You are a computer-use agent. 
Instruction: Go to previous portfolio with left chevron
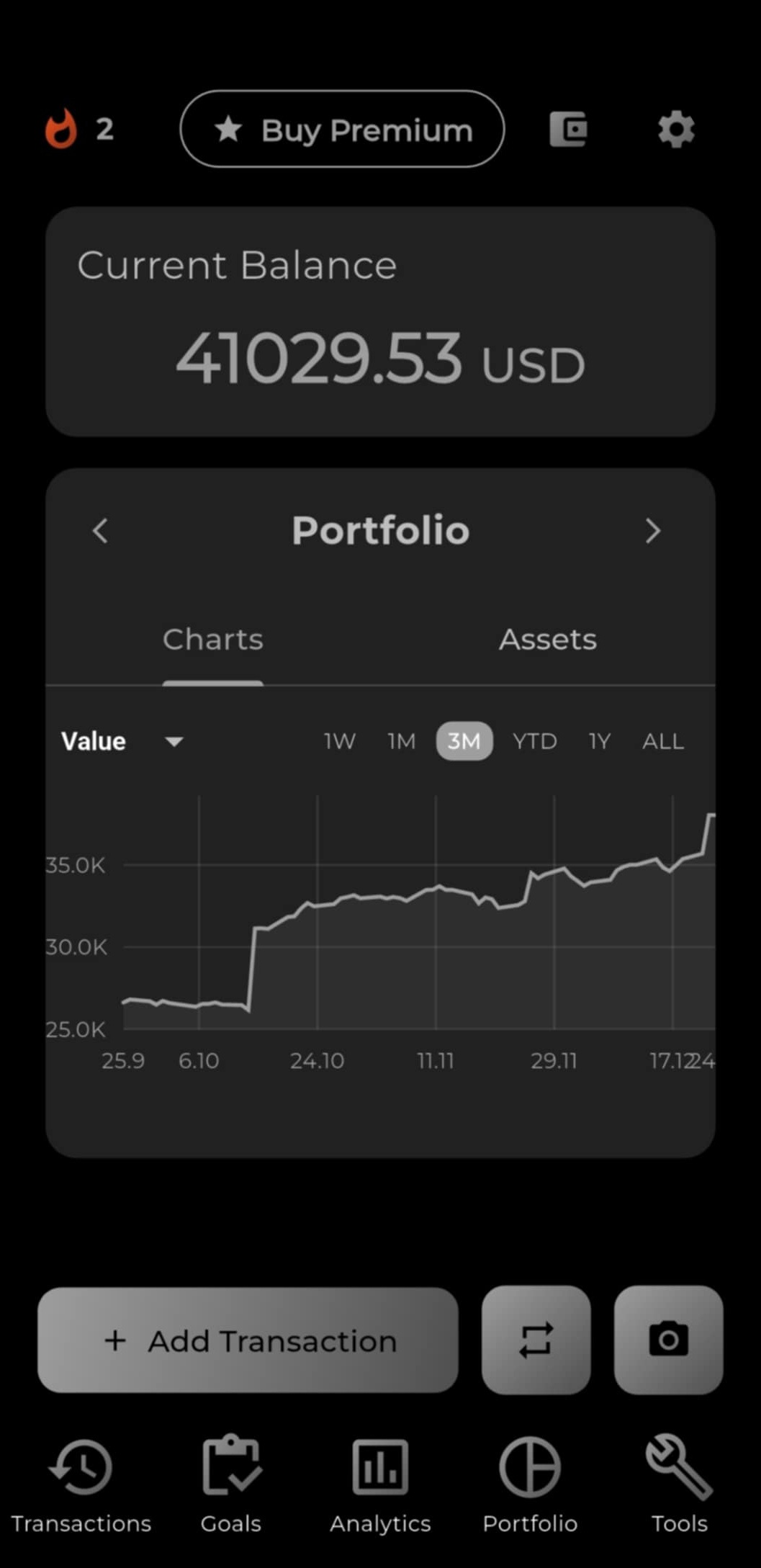[x=101, y=531]
